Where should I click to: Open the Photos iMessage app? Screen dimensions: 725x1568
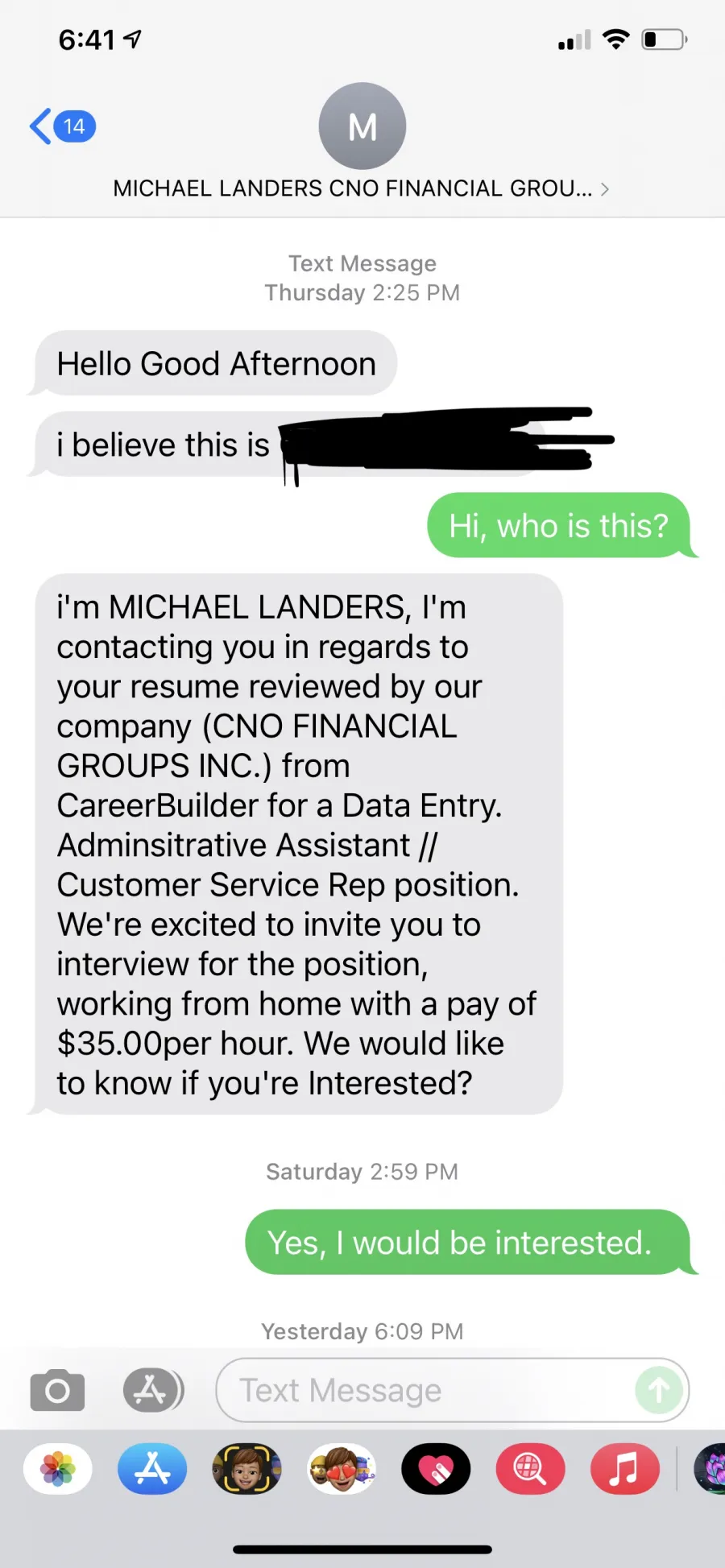click(58, 1469)
